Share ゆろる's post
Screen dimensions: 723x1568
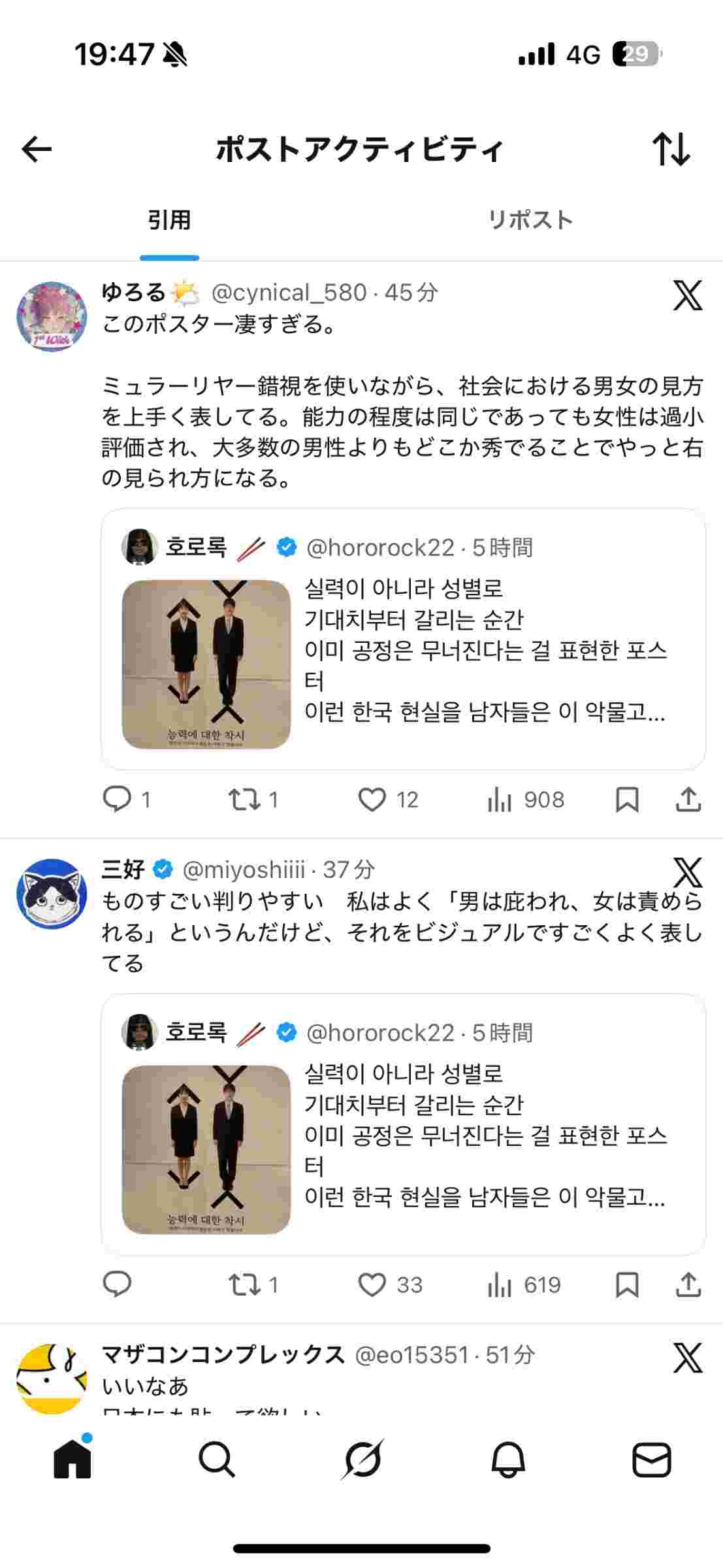click(688, 799)
